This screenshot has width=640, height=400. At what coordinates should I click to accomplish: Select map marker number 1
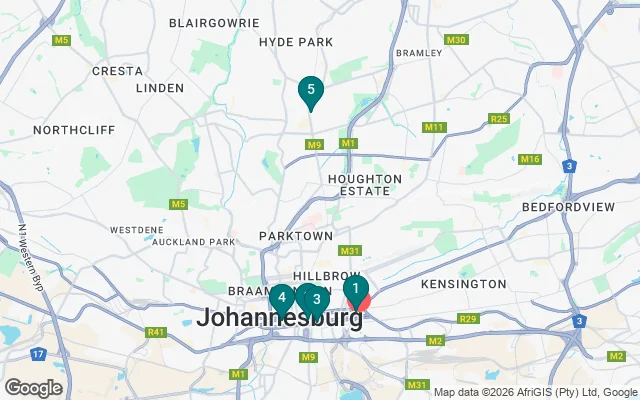(355, 290)
